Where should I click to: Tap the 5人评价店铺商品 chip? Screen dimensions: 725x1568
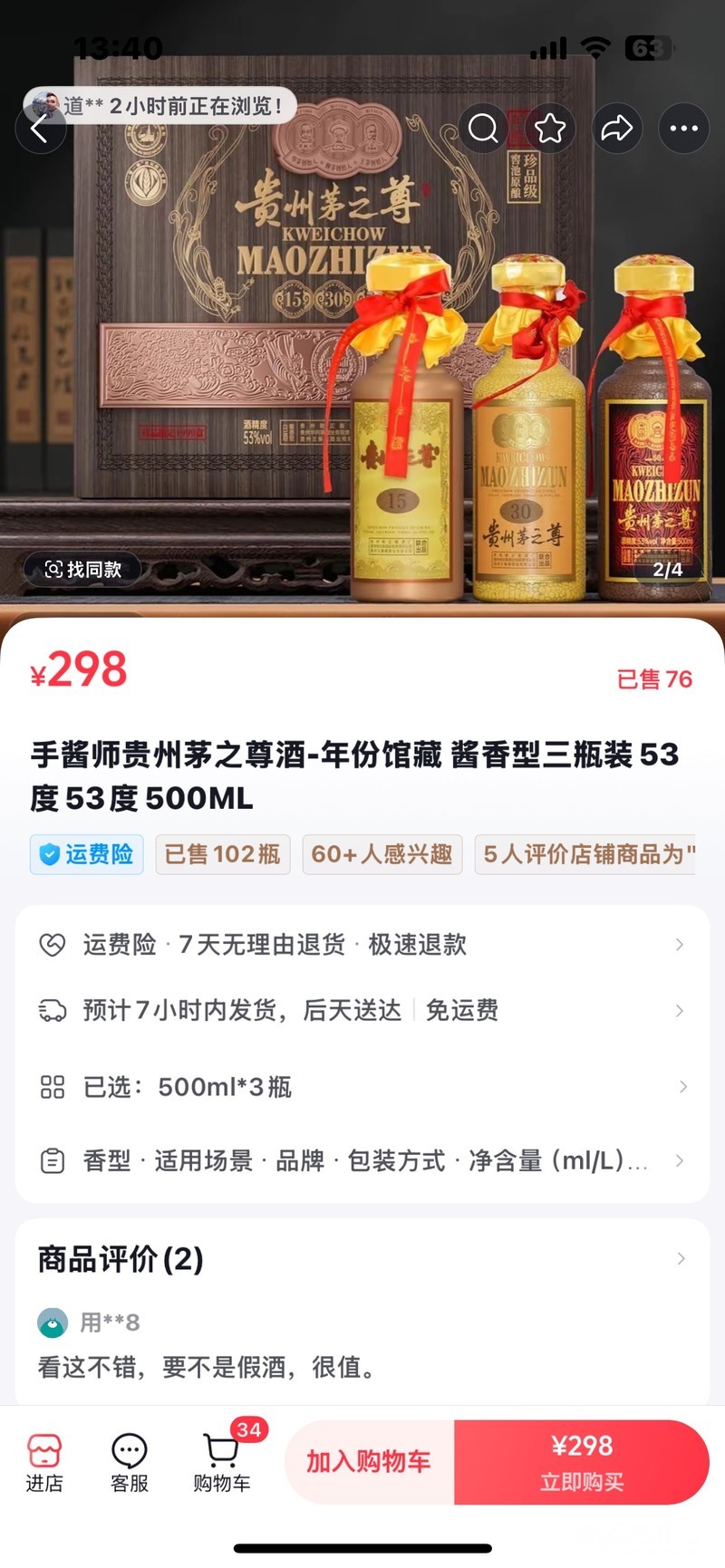point(586,854)
